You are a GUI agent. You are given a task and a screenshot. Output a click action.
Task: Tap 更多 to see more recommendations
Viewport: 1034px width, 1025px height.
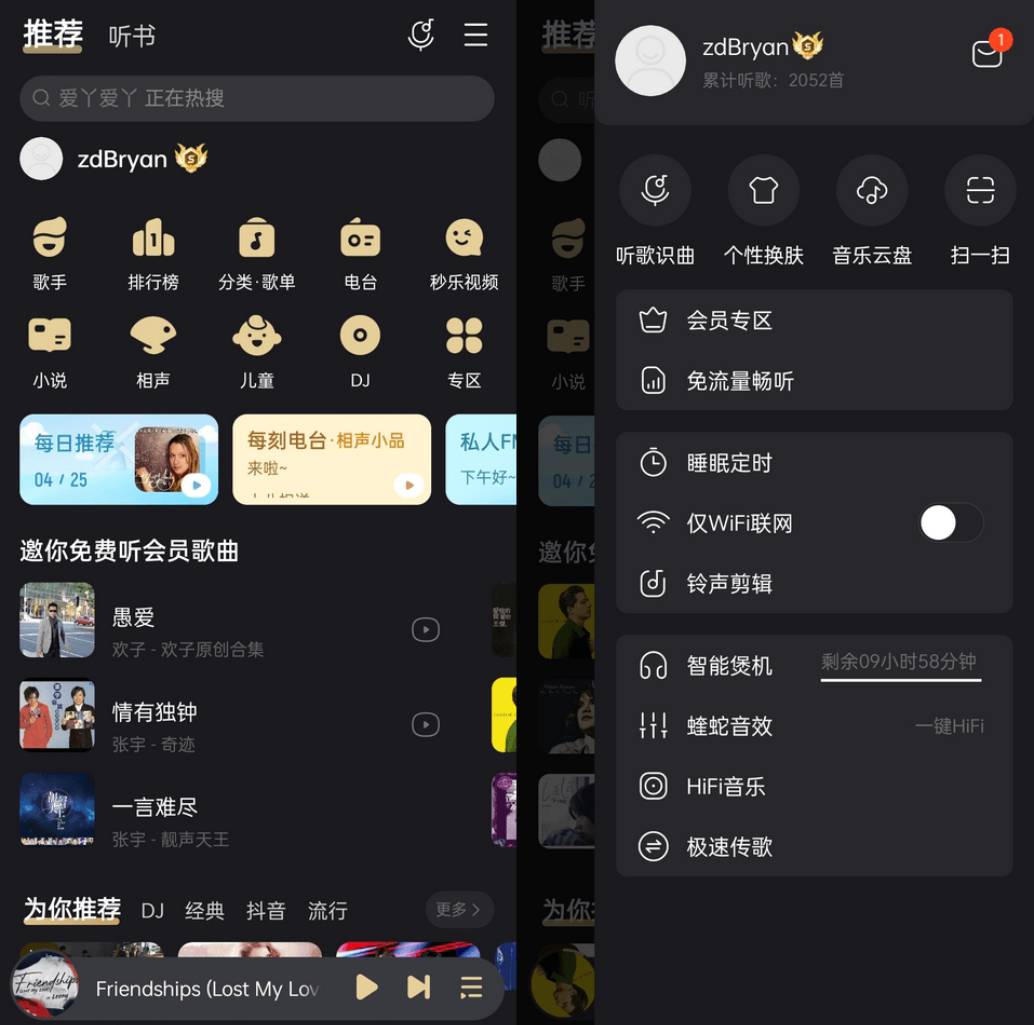coord(459,909)
